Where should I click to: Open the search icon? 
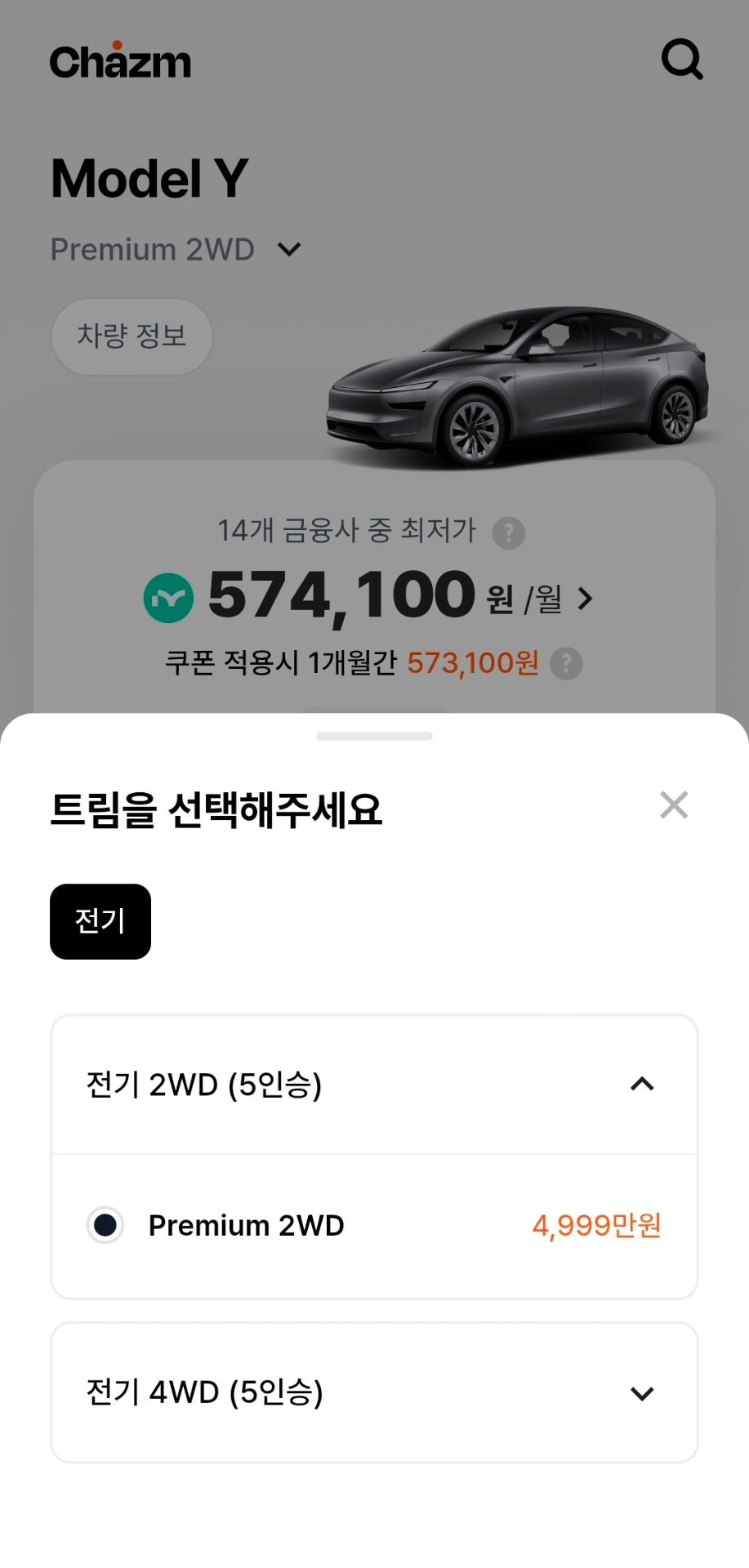coord(682,59)
